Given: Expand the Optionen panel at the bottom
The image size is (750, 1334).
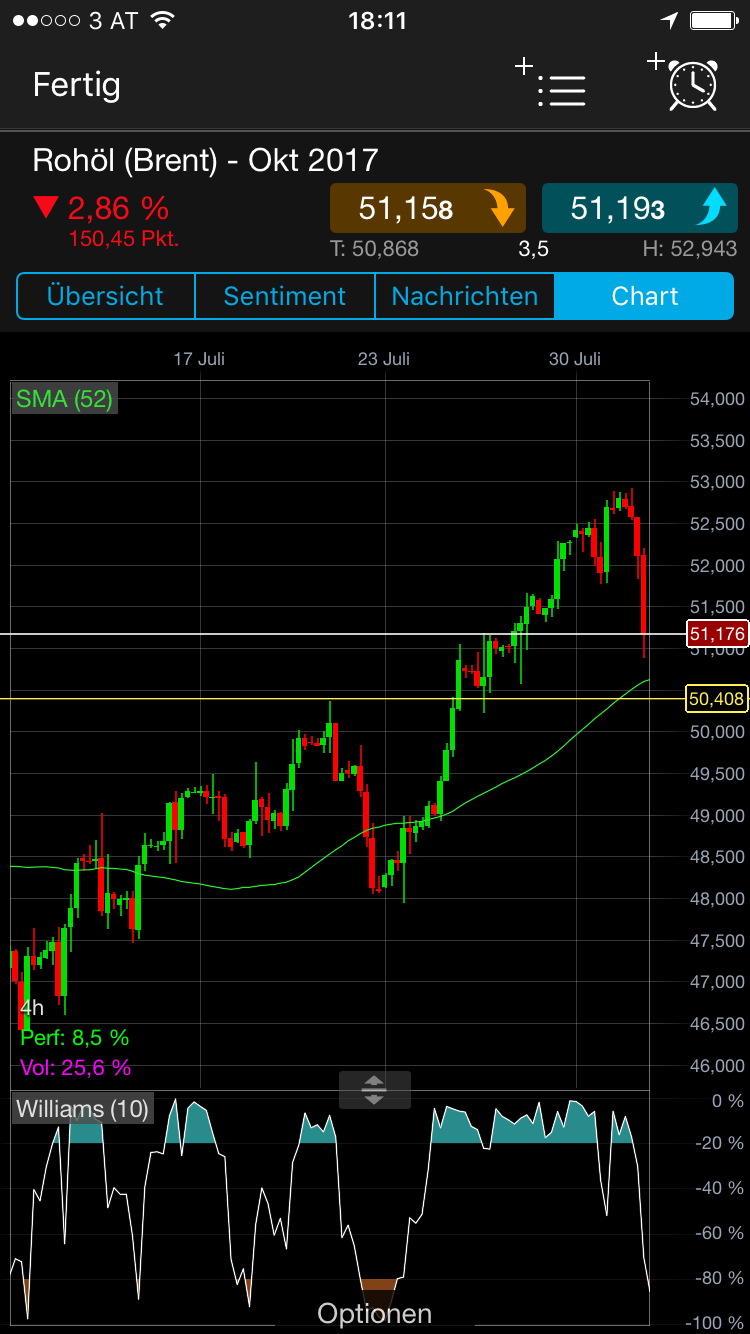Looking at the screenshot, I should [x=374, y=1313].
